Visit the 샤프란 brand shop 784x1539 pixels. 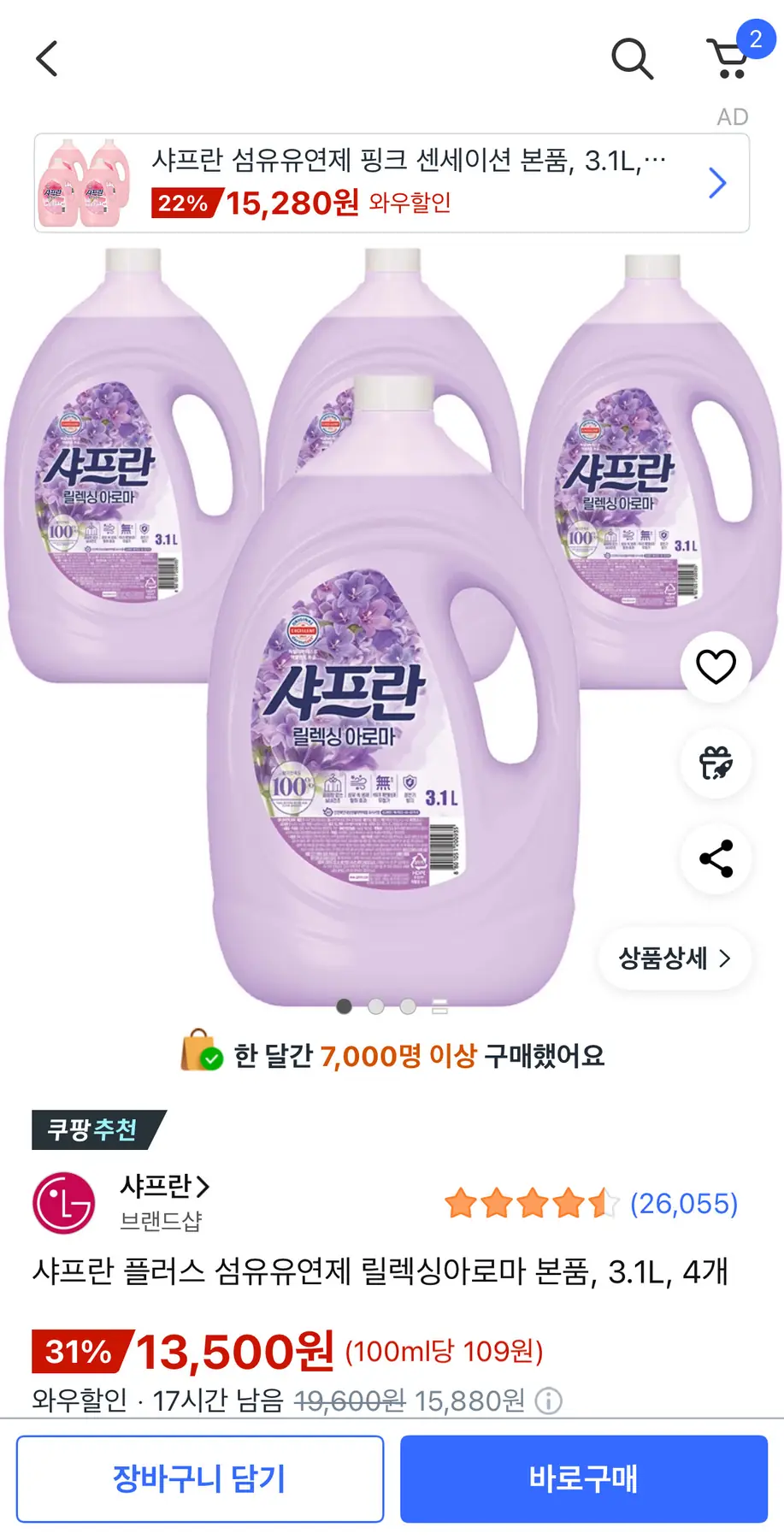(164, 1187)
